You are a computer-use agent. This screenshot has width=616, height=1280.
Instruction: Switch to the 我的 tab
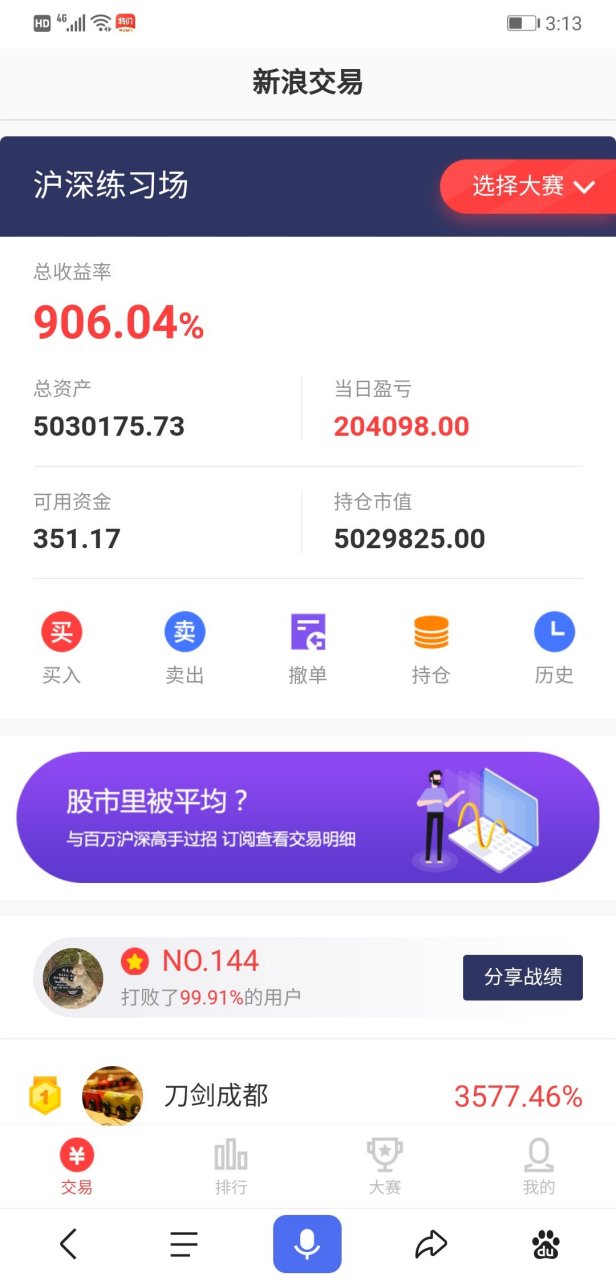538,1167
